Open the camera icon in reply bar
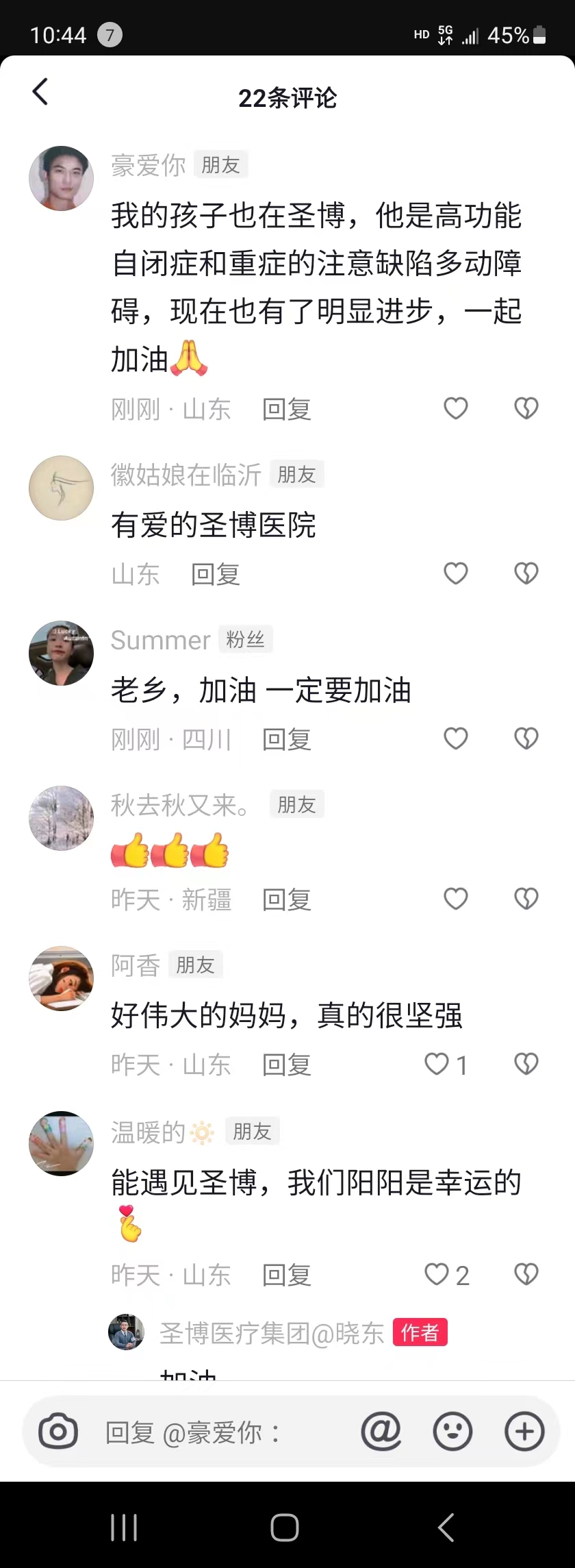Screen dimensions: 575x1568 point(58,1432)
